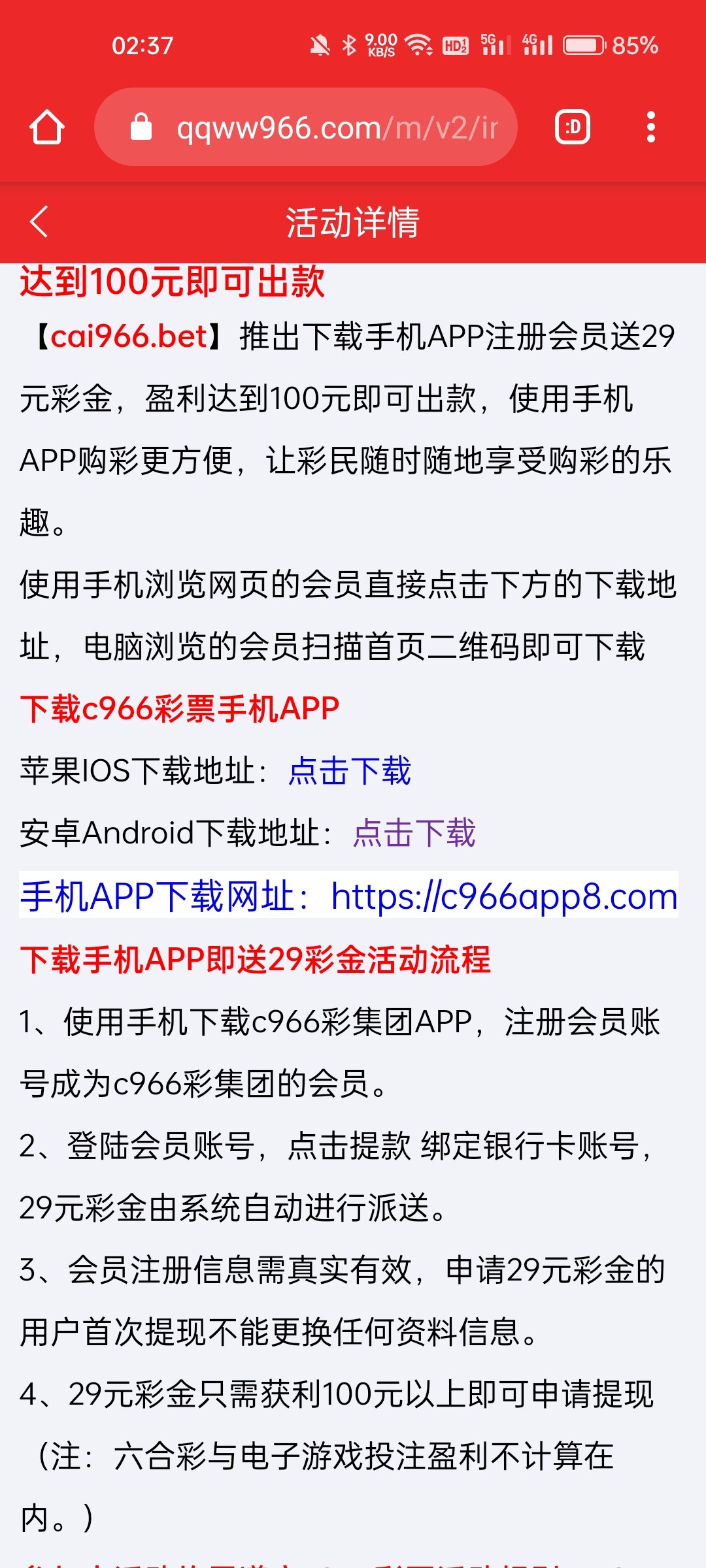This screenshot has width=706, height=1568.
Task: Open the https://c966app8.com link
Action: coord(503,896)
